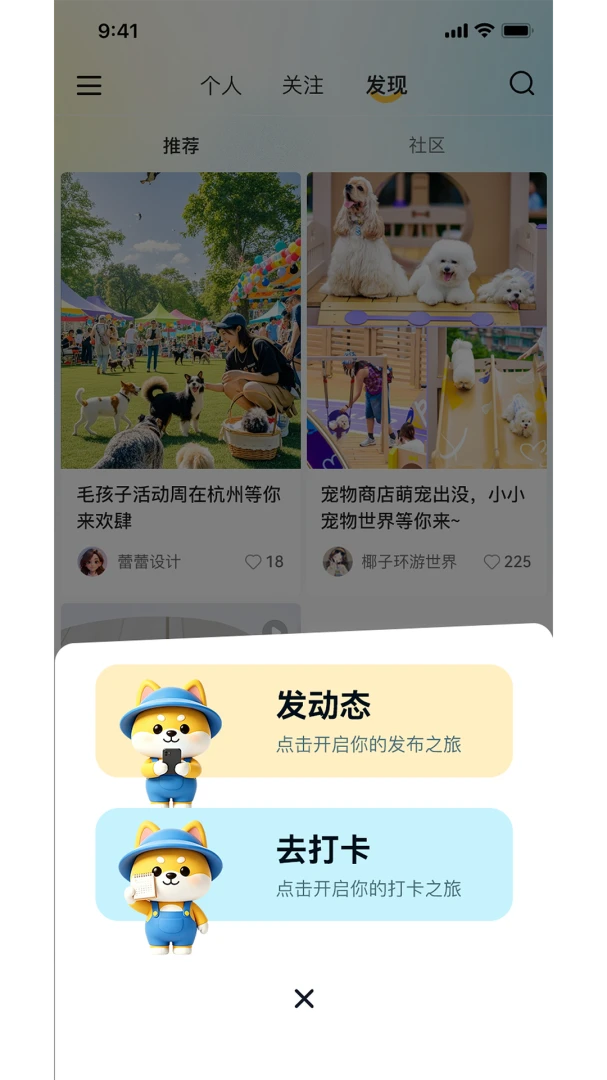Tap the 发动态 card to post an update
This screenshot has height=1080, width=607.
(x=304, y=720)
